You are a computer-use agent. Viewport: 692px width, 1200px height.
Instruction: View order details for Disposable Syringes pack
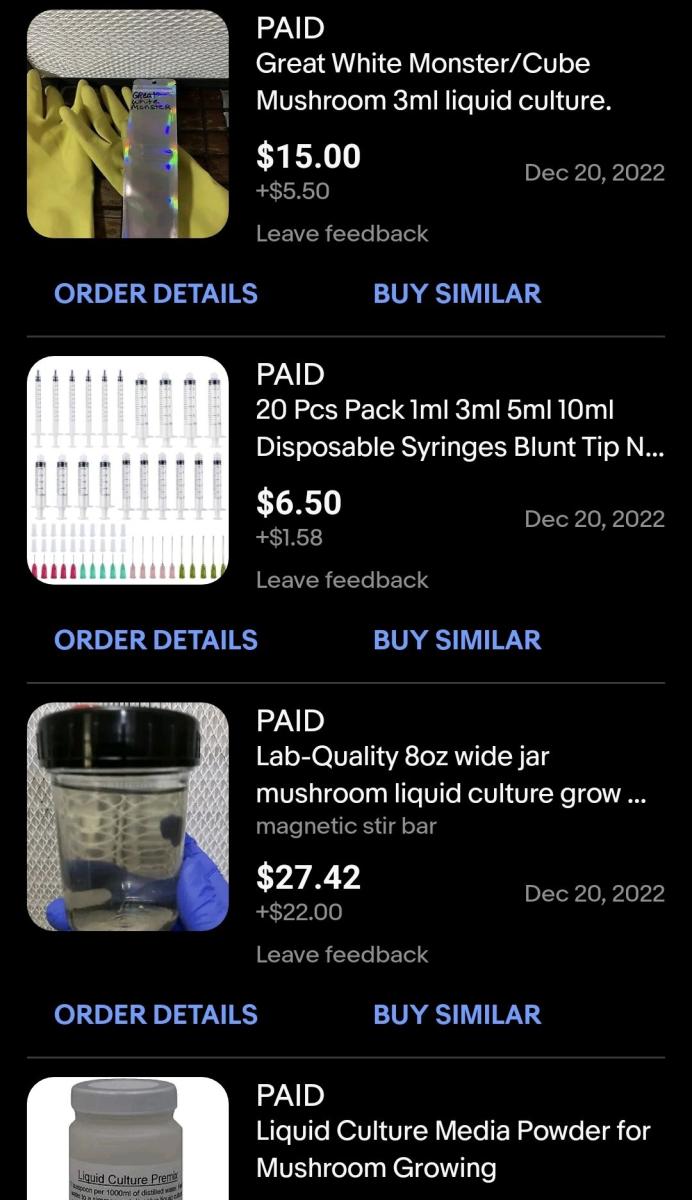point(156,639)
